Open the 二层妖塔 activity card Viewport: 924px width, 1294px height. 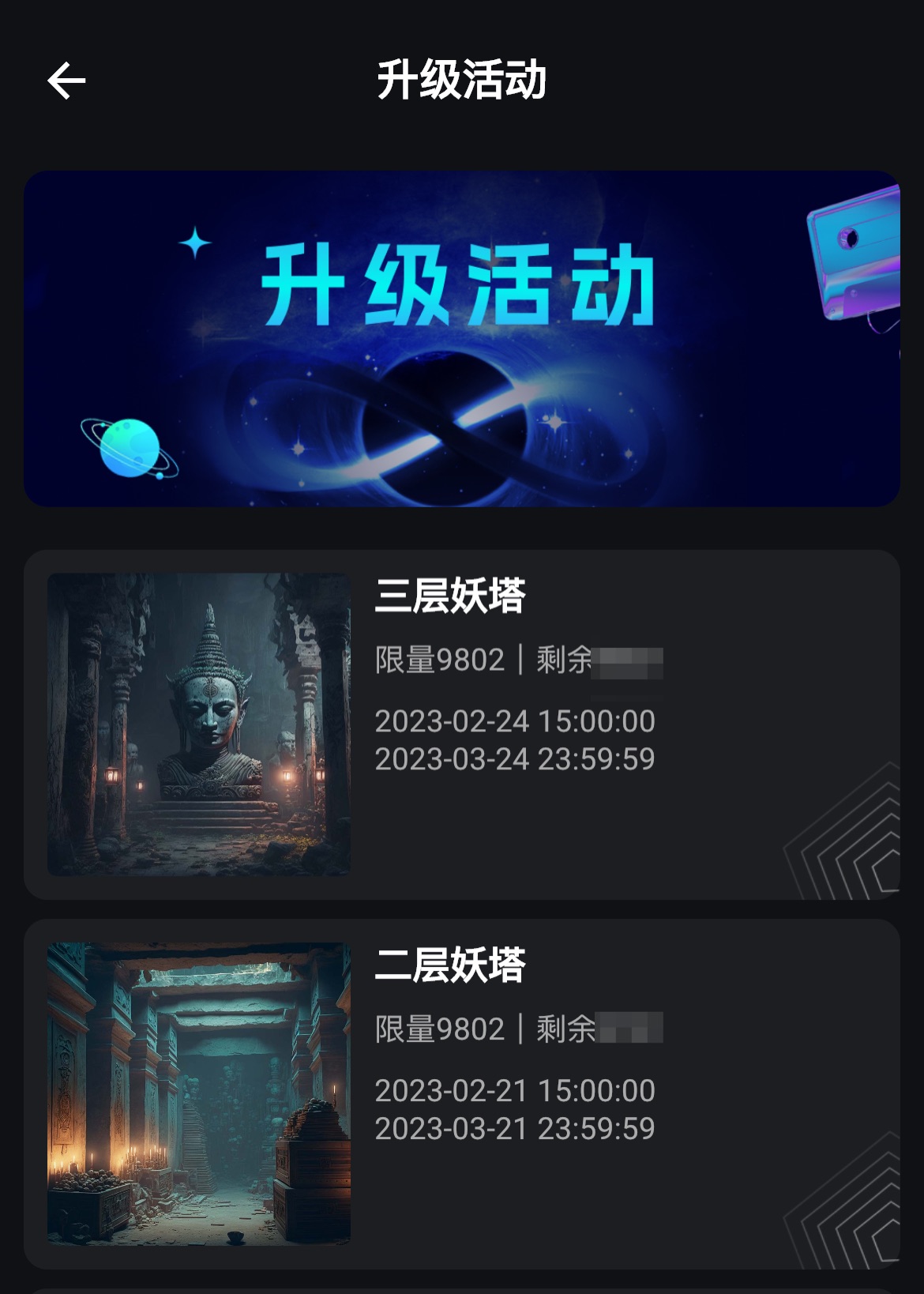(x=461, y=1093)
